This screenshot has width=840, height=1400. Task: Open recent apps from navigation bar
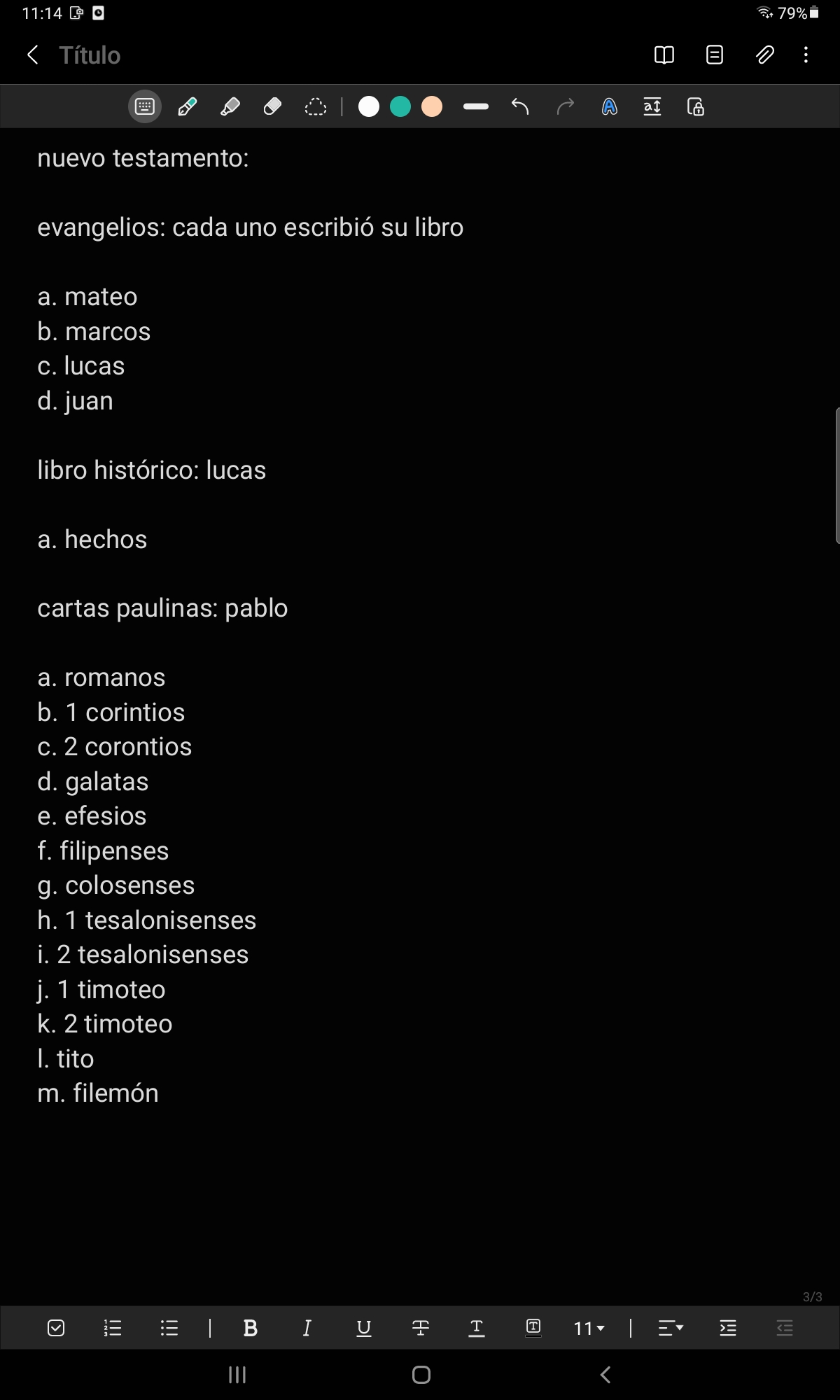pyautogui.click(x=237, y=1375)
